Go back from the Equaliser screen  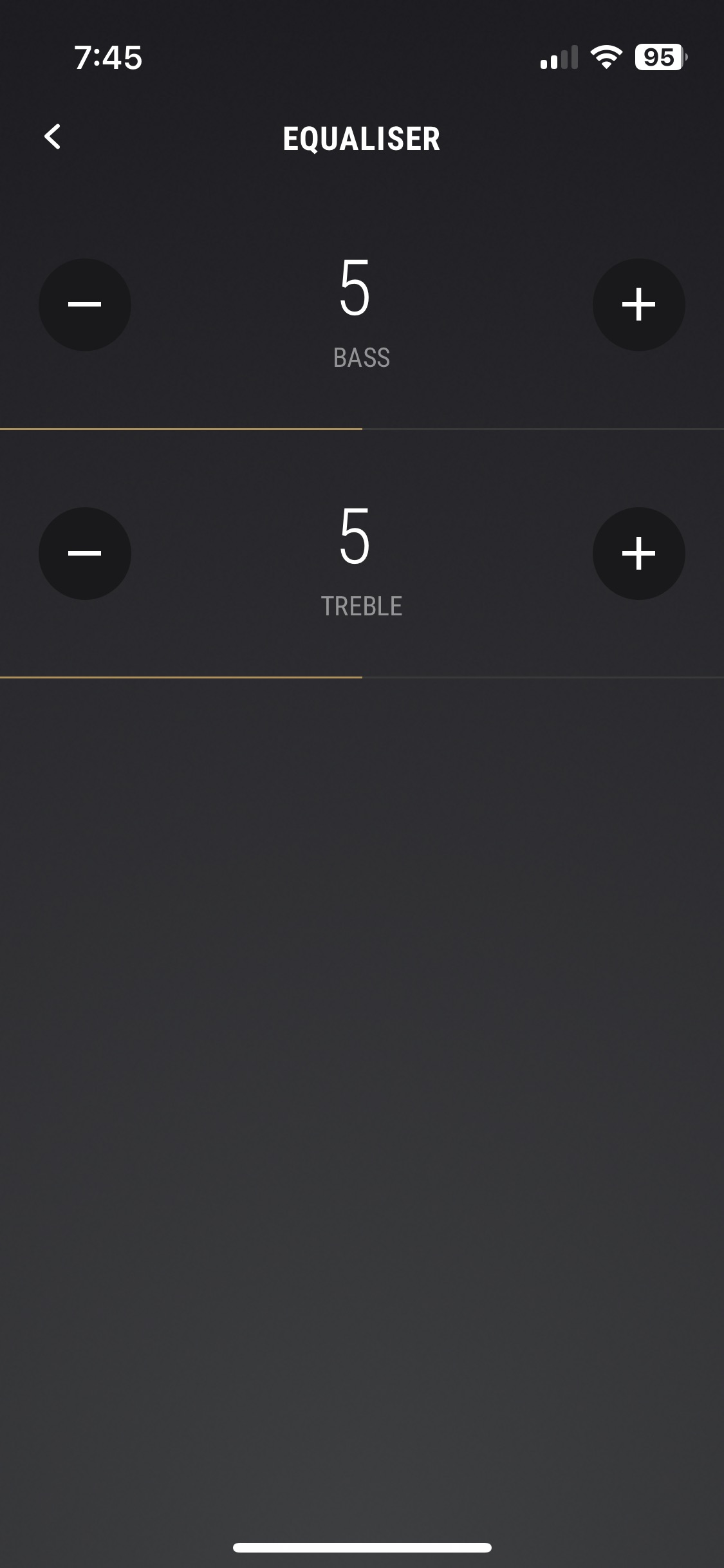pyautogui.click(x=53, y=137)
